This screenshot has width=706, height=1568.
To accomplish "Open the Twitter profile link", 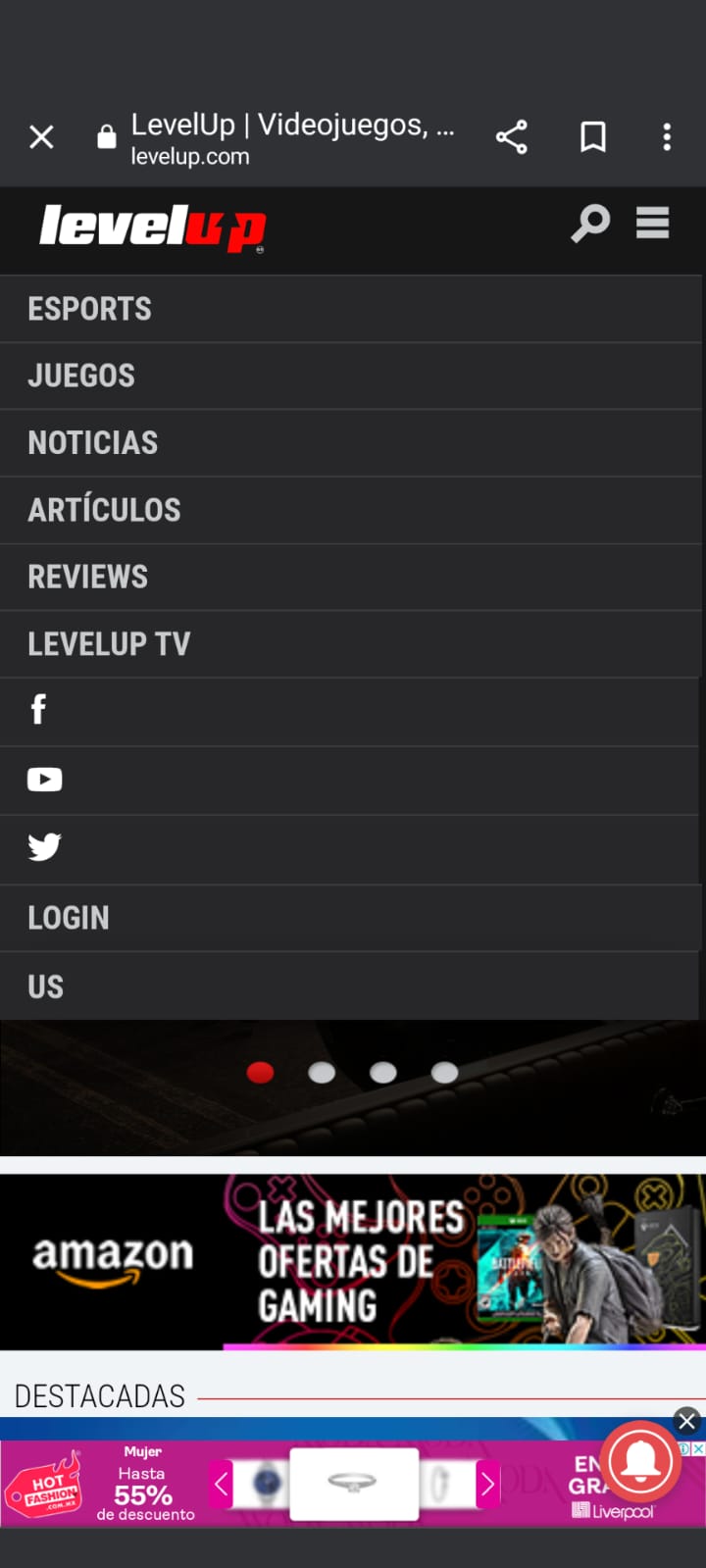I will point(351,849).
